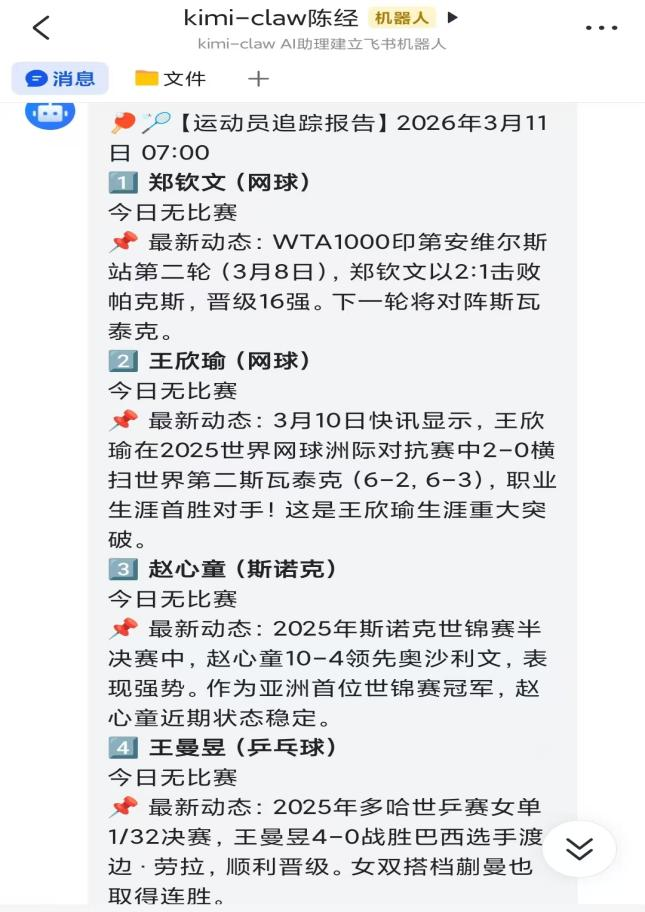The height and width of the screenshot is (912, 645).
Task: Switch to the 文件 tab
Action: pyautogui.click(x=171, y=78)
